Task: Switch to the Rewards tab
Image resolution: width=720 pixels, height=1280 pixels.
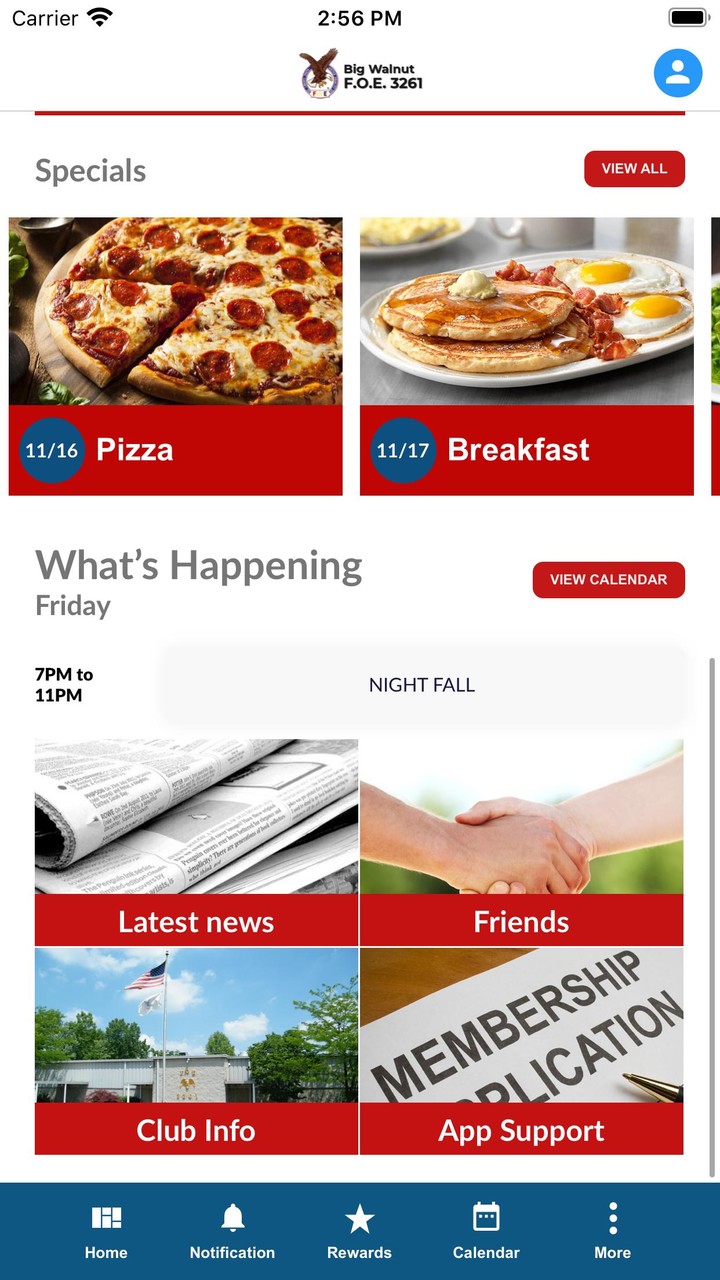Action: click(359, 1231)
